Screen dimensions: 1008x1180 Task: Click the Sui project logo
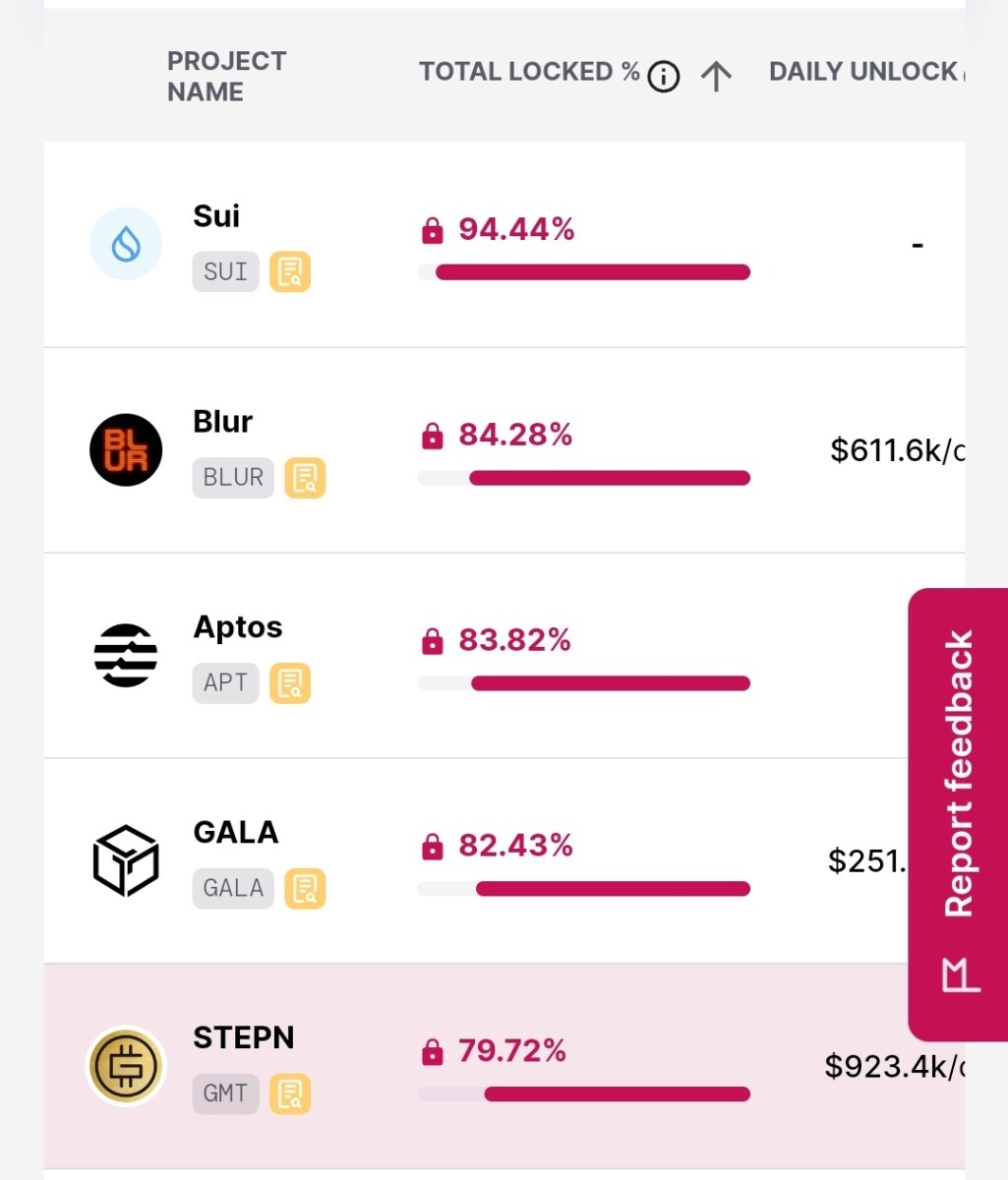[125, 243]
